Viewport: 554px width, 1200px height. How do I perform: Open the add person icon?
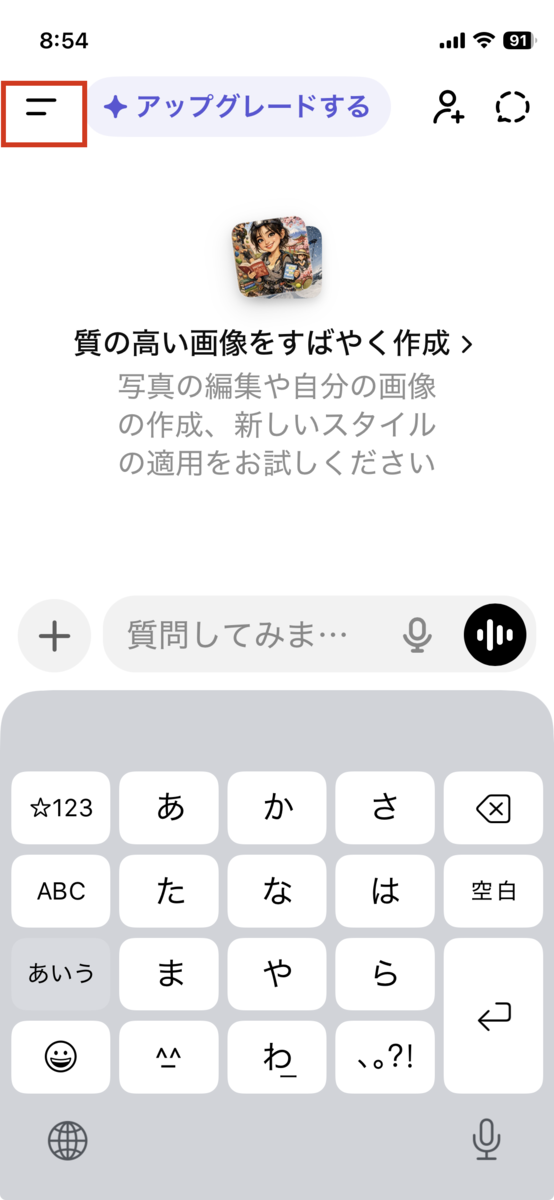pyautogui.click(x=448, y=107)
